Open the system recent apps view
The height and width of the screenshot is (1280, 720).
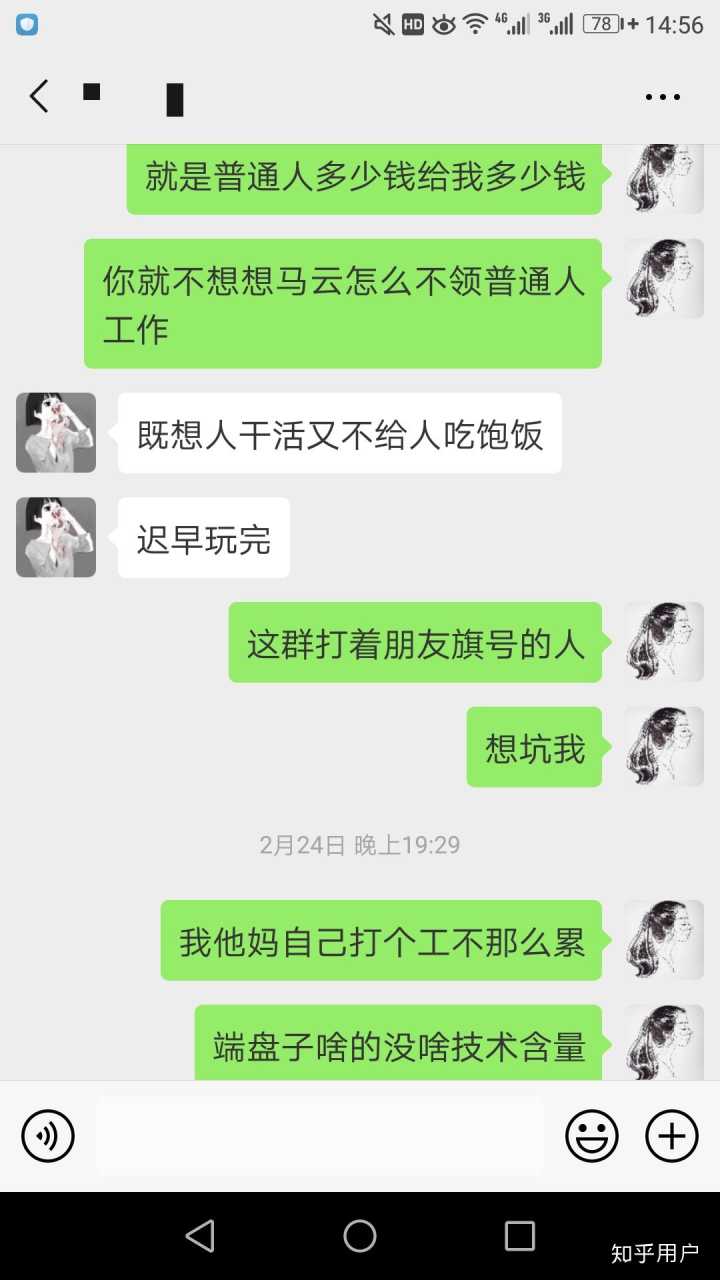coord(519,1236)
